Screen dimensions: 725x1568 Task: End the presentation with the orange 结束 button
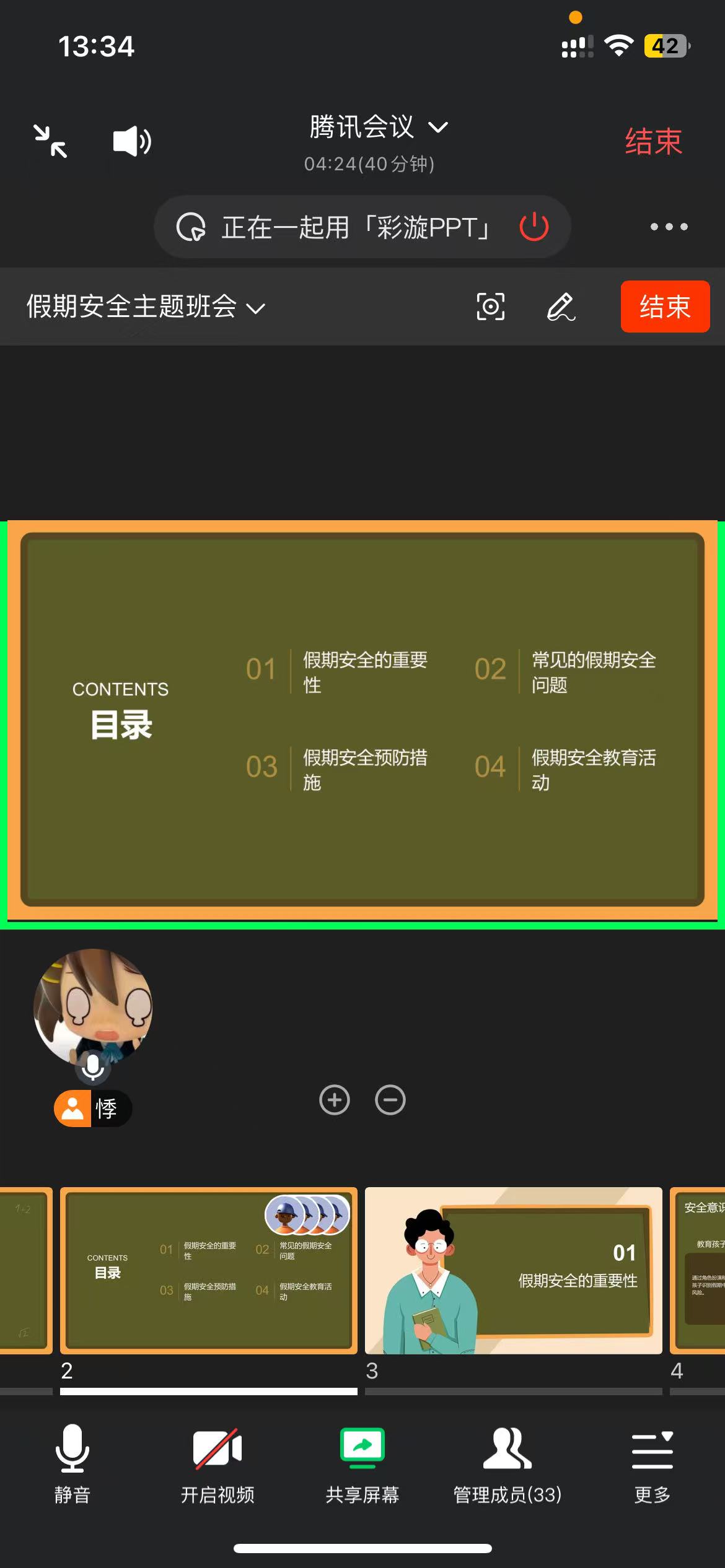[x=665, y=307]
